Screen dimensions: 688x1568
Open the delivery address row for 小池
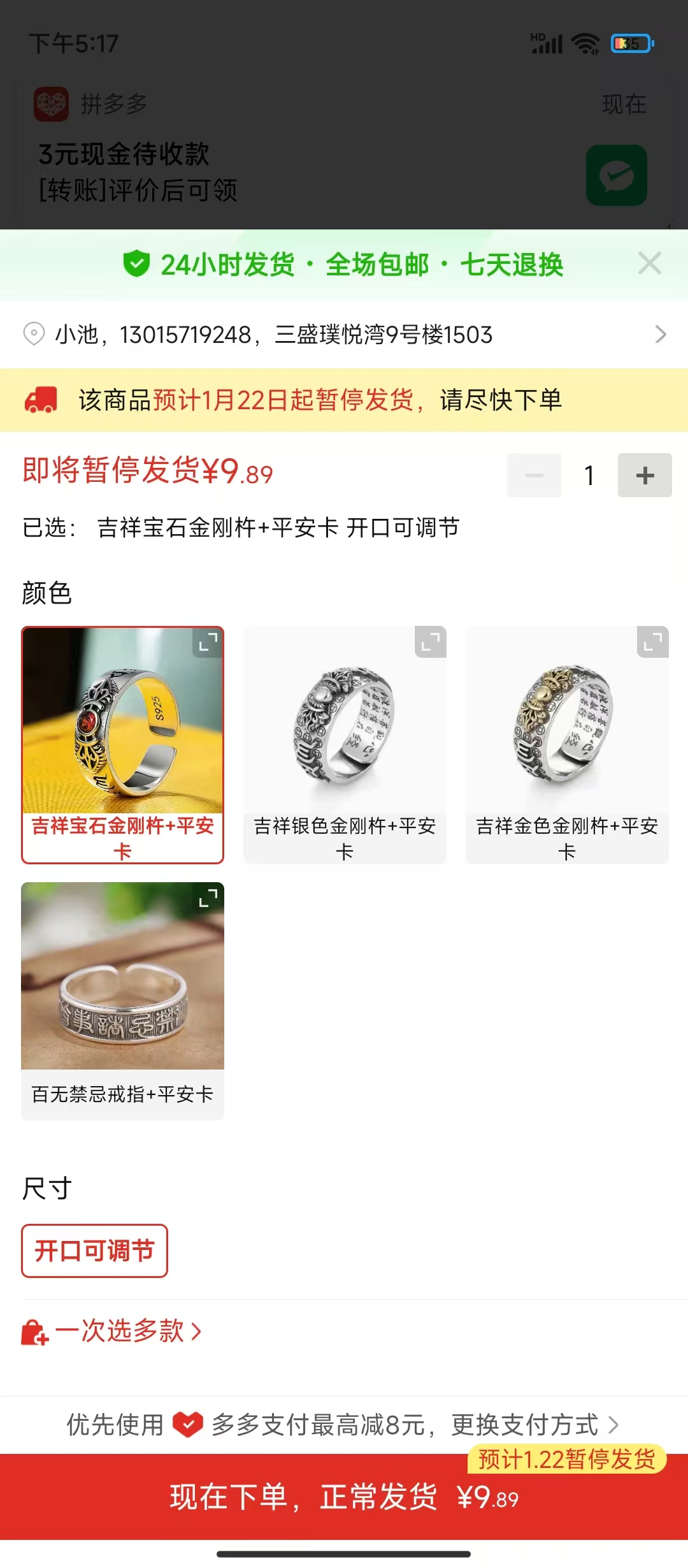(x=344, y=335)
